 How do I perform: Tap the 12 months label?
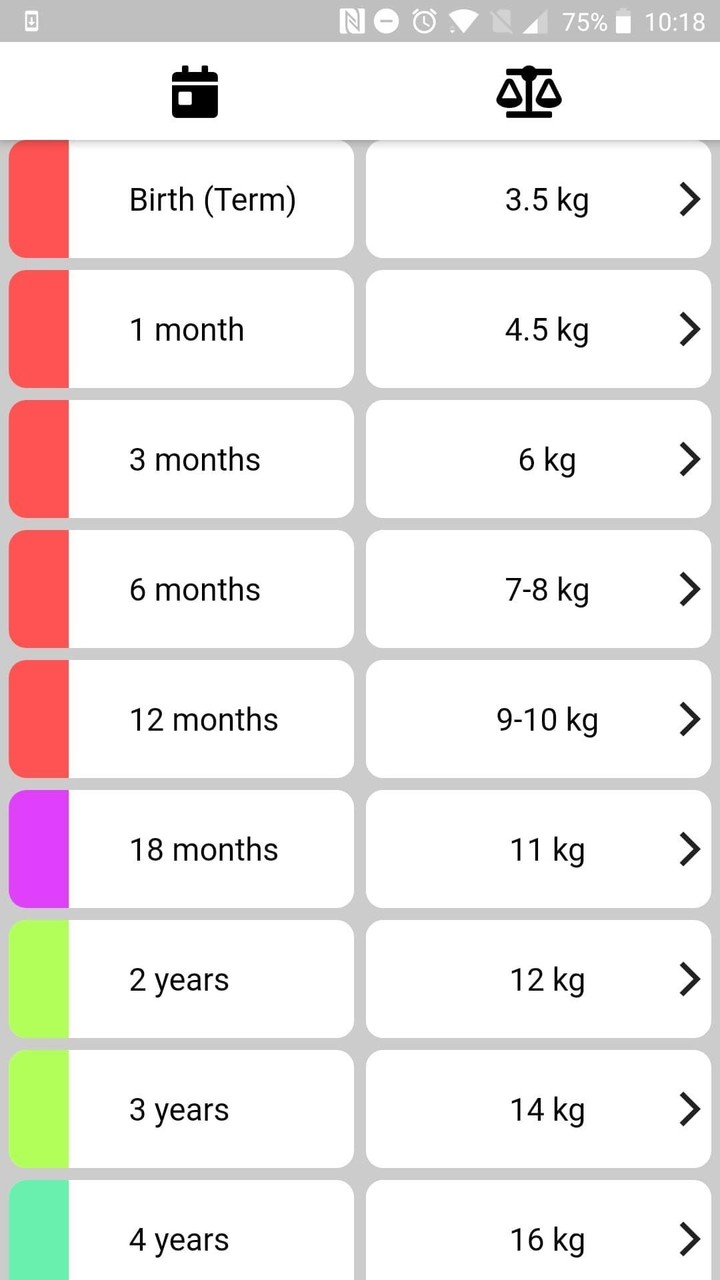pyautogui.click(x=203, y=719)
